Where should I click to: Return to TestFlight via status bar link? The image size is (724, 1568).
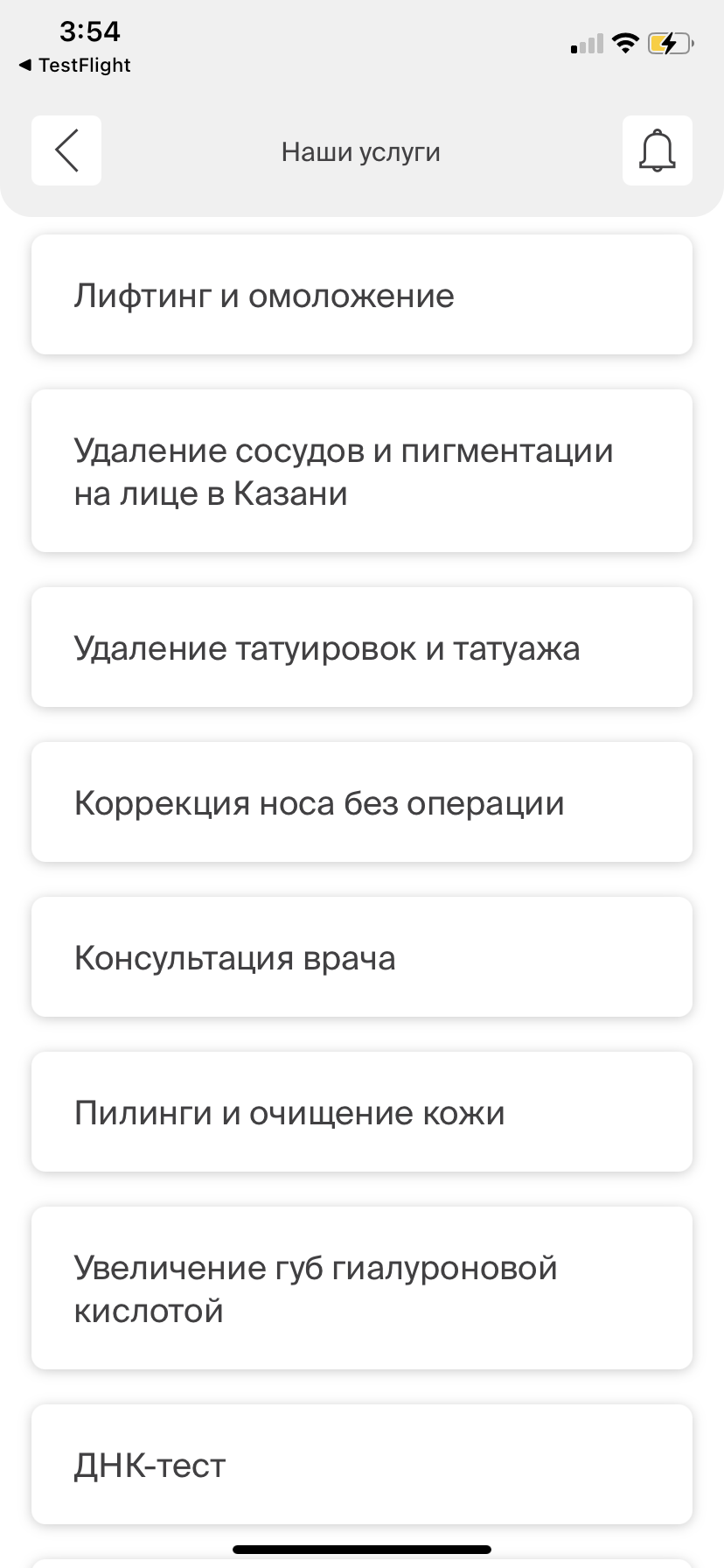[74, 65]
